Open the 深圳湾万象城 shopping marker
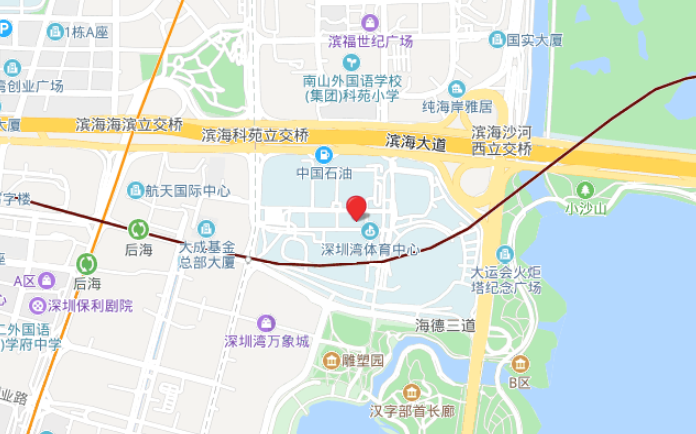Viewport: 696px width, 434px height. [x=266, y=323]
